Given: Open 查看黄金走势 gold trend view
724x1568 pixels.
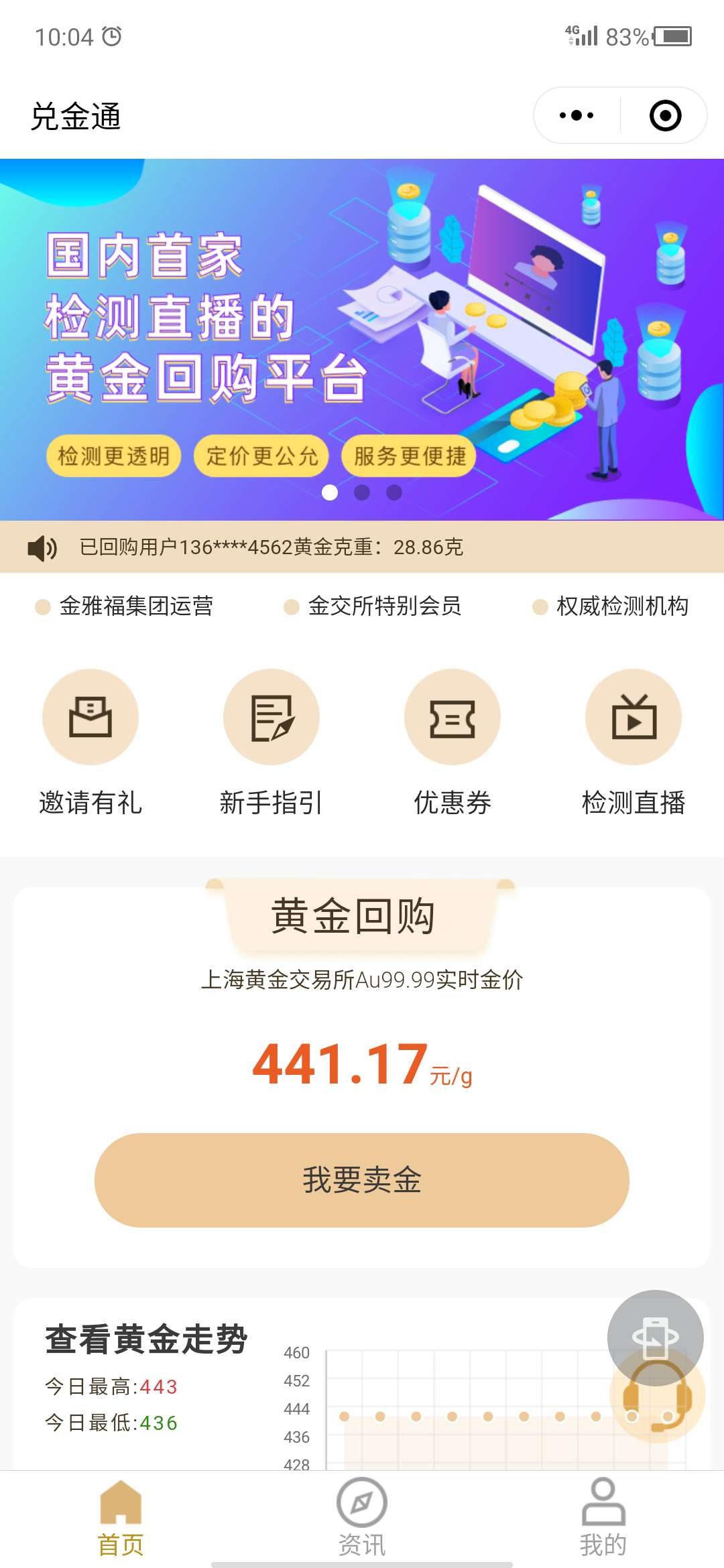Looking at the screenshot, I should [x=145, y=1335].
